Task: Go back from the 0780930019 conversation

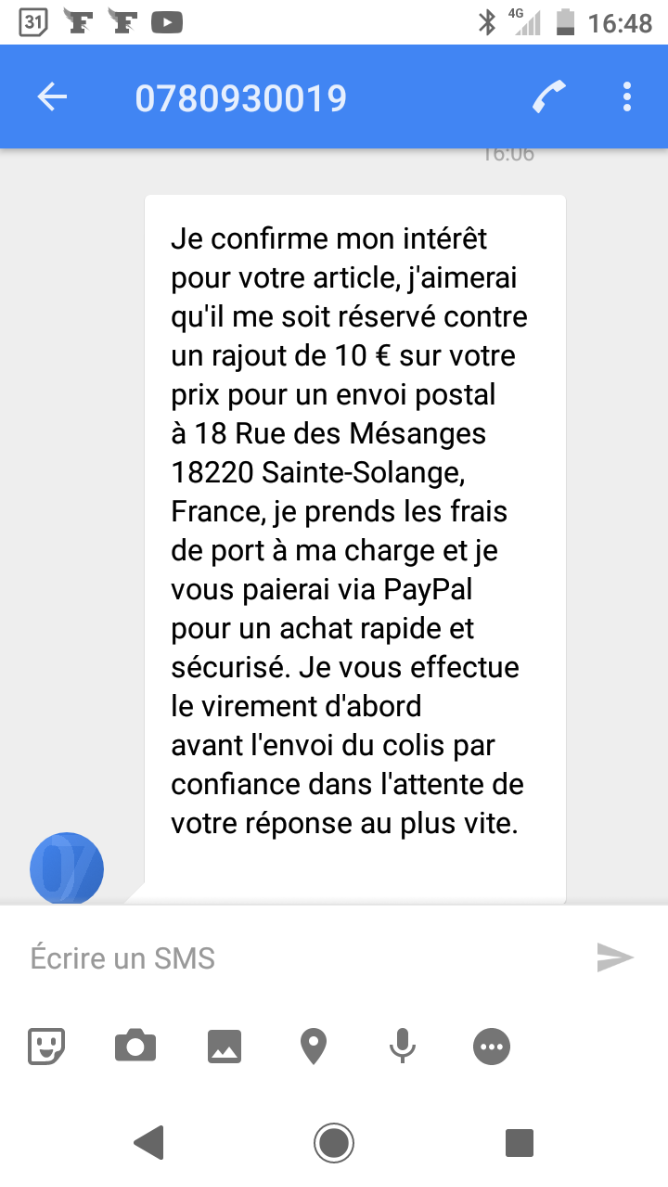Action: point(52,97)
